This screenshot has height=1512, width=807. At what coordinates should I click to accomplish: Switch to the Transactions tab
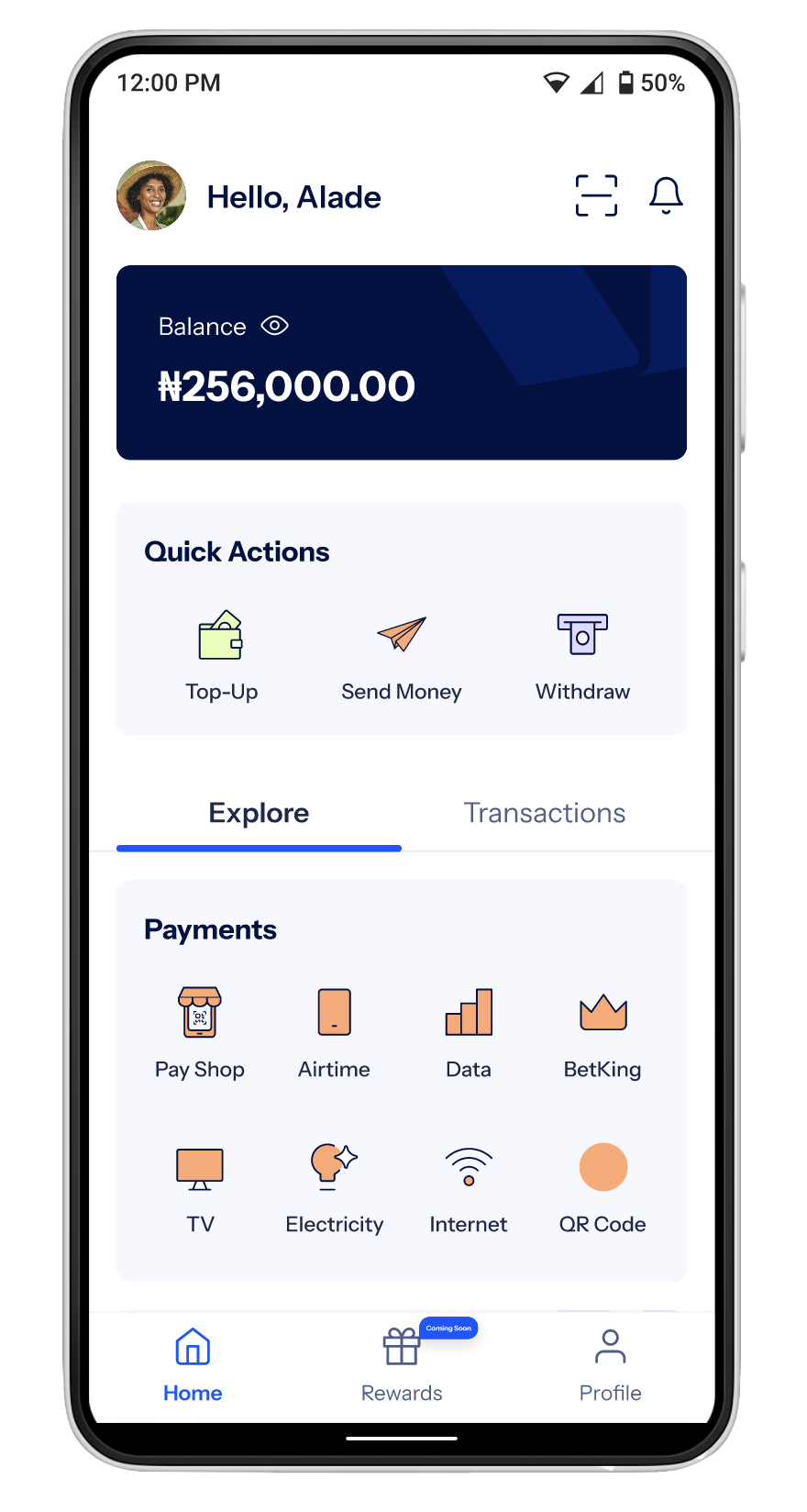pyautogui.click(x=545, y=813)
